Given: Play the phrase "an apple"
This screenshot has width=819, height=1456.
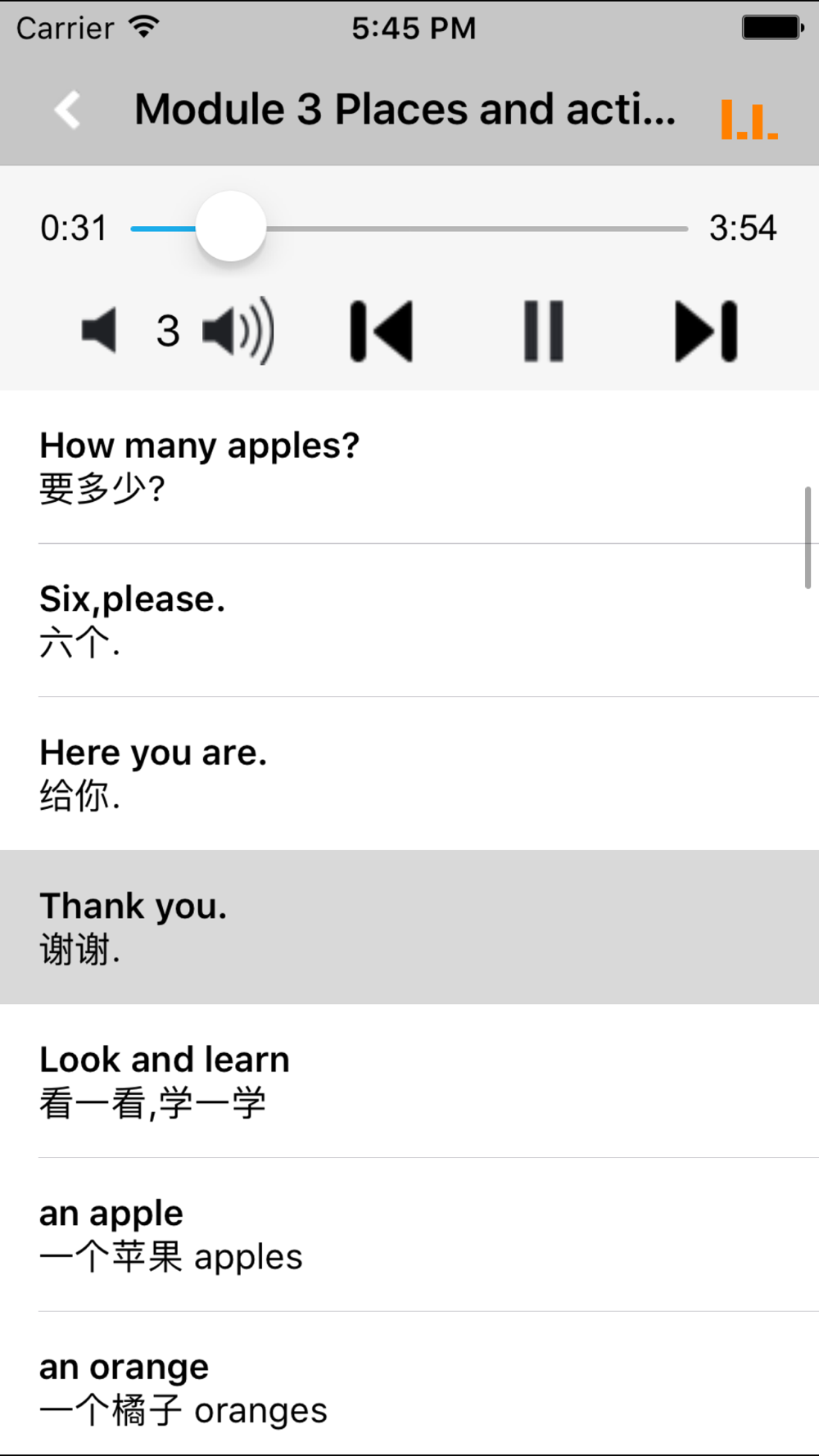Looking at the screenshot, I should 409,1234.
